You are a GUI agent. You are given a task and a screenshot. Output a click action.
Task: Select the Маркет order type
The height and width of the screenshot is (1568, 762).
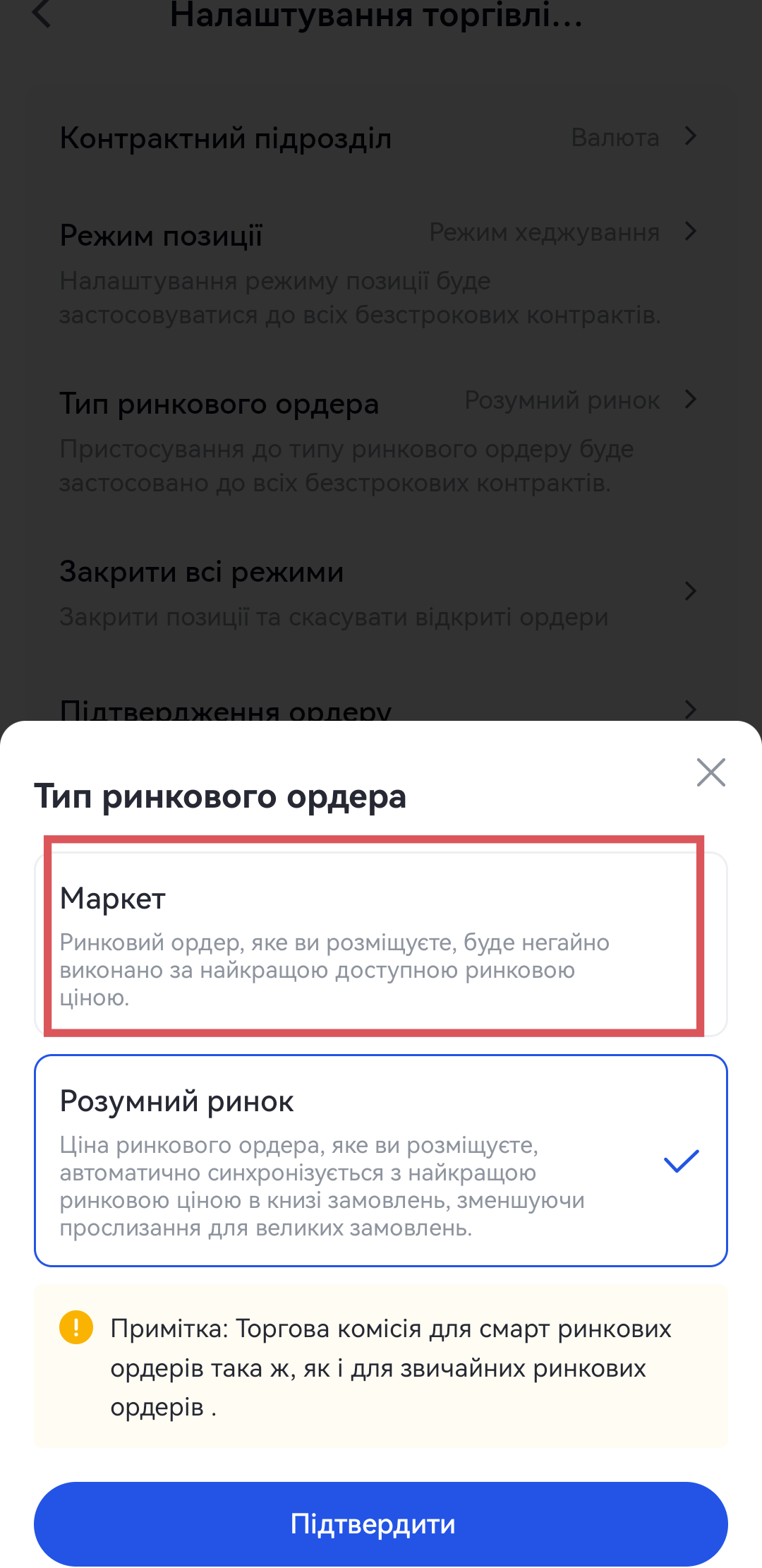pyautogui.click(x=380, y=943)
